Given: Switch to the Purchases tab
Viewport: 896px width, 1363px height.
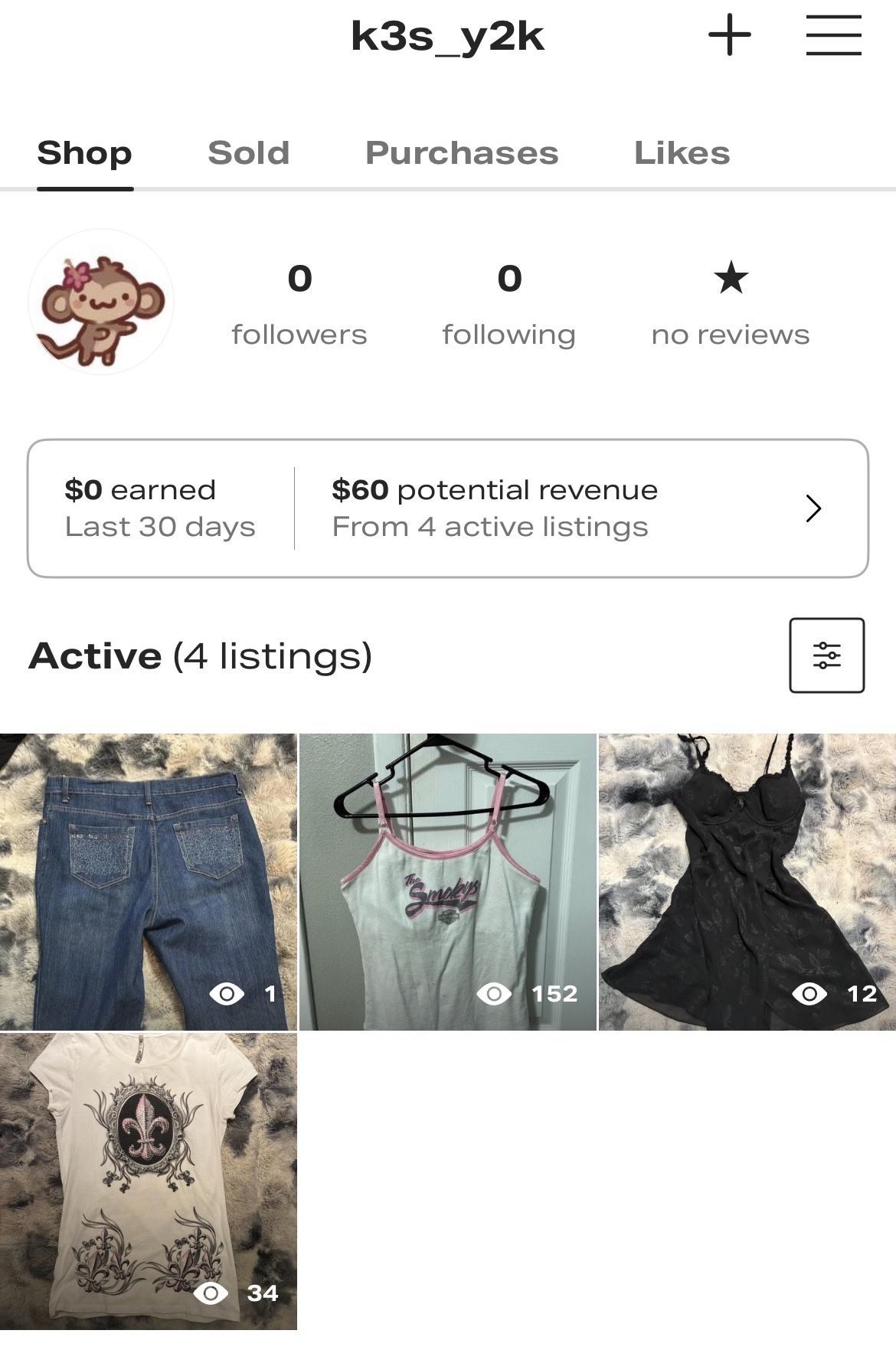Looking at the screenshot, I should pos(462,153).
